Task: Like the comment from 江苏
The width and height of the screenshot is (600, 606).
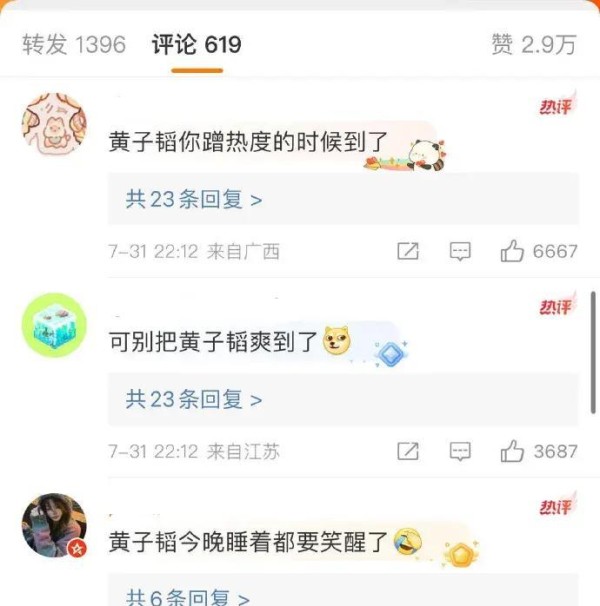Action: click(x=513, y=451)
